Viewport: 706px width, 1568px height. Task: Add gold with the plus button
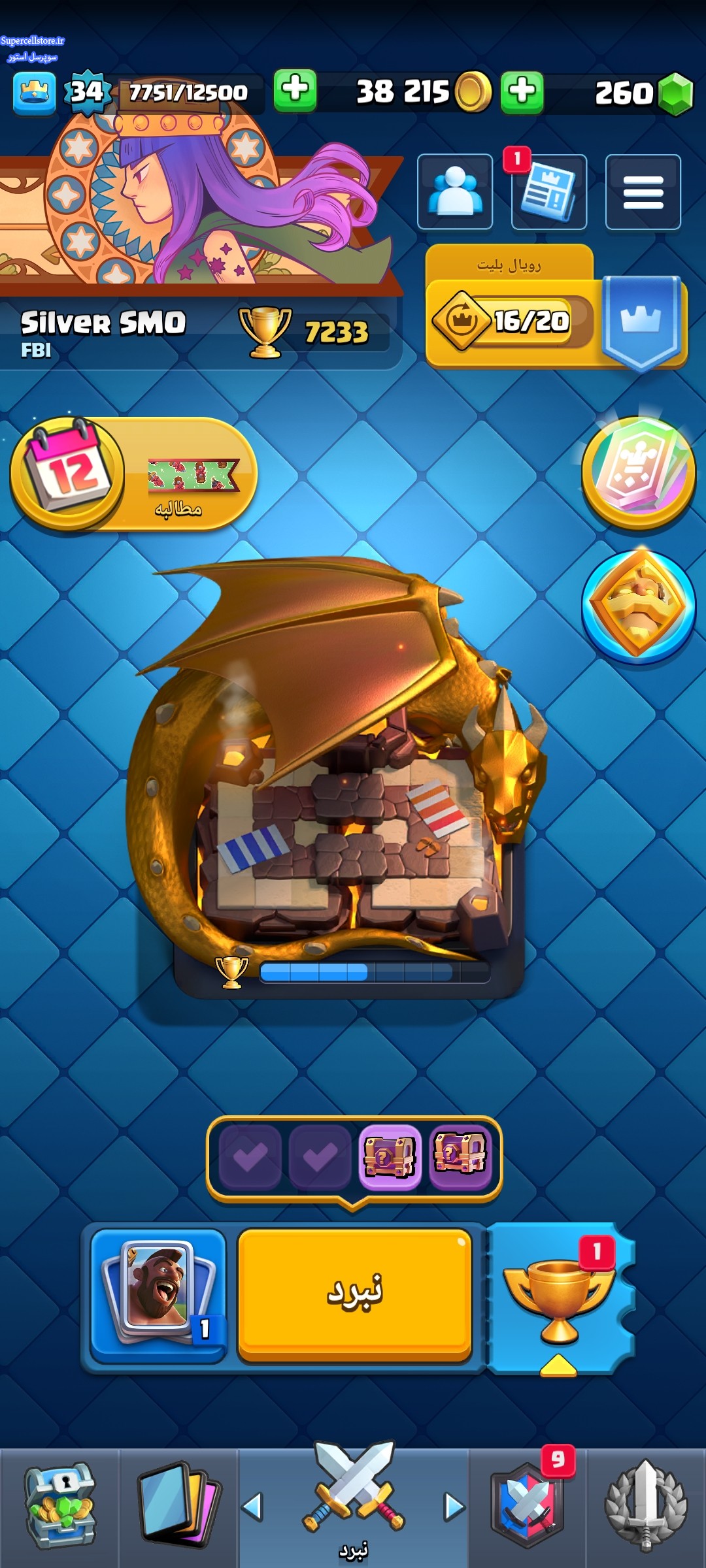tap(522, 91)
